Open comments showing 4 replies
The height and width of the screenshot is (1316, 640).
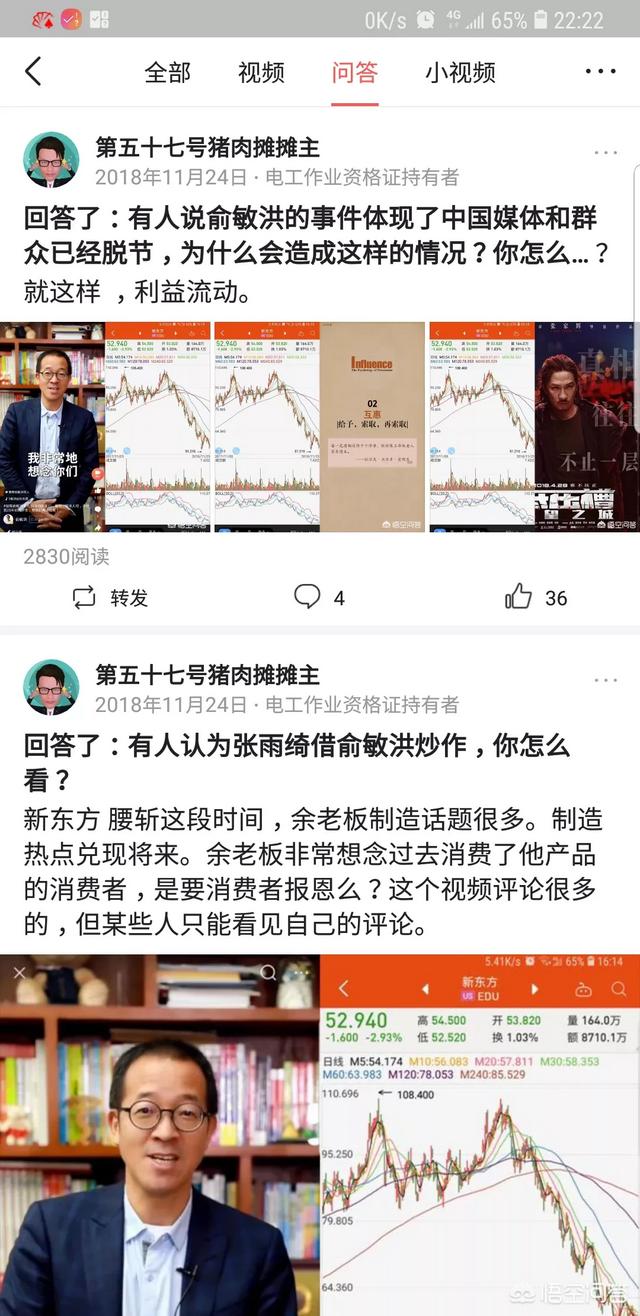tap(320, 598)
